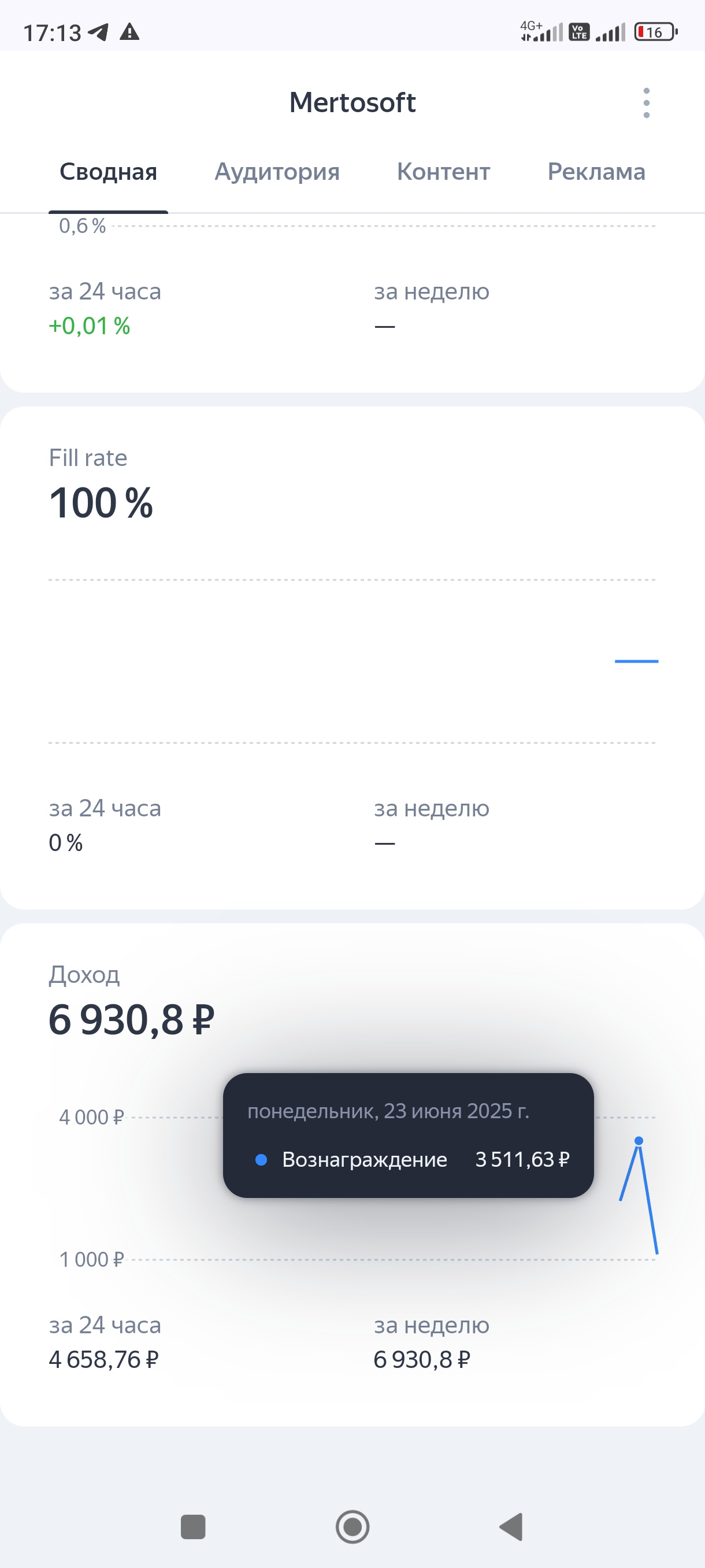Go back with the system back button

click(511, 1526)
